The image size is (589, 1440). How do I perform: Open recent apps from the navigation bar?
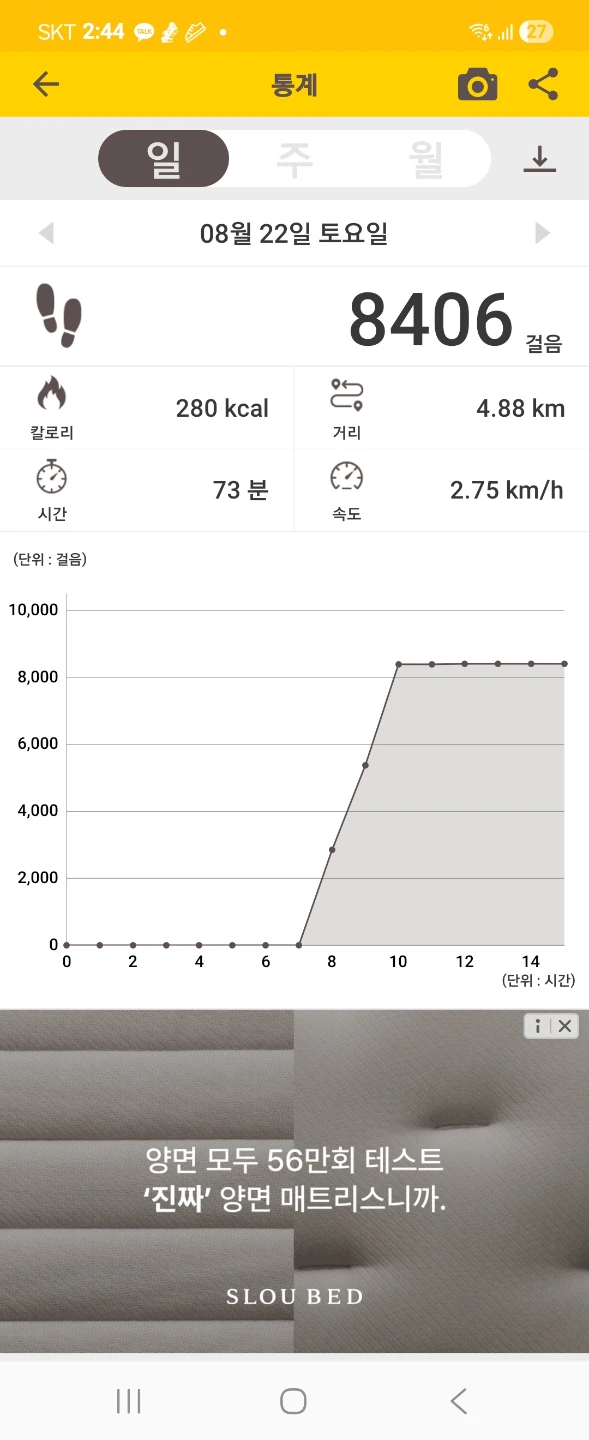128,1401
